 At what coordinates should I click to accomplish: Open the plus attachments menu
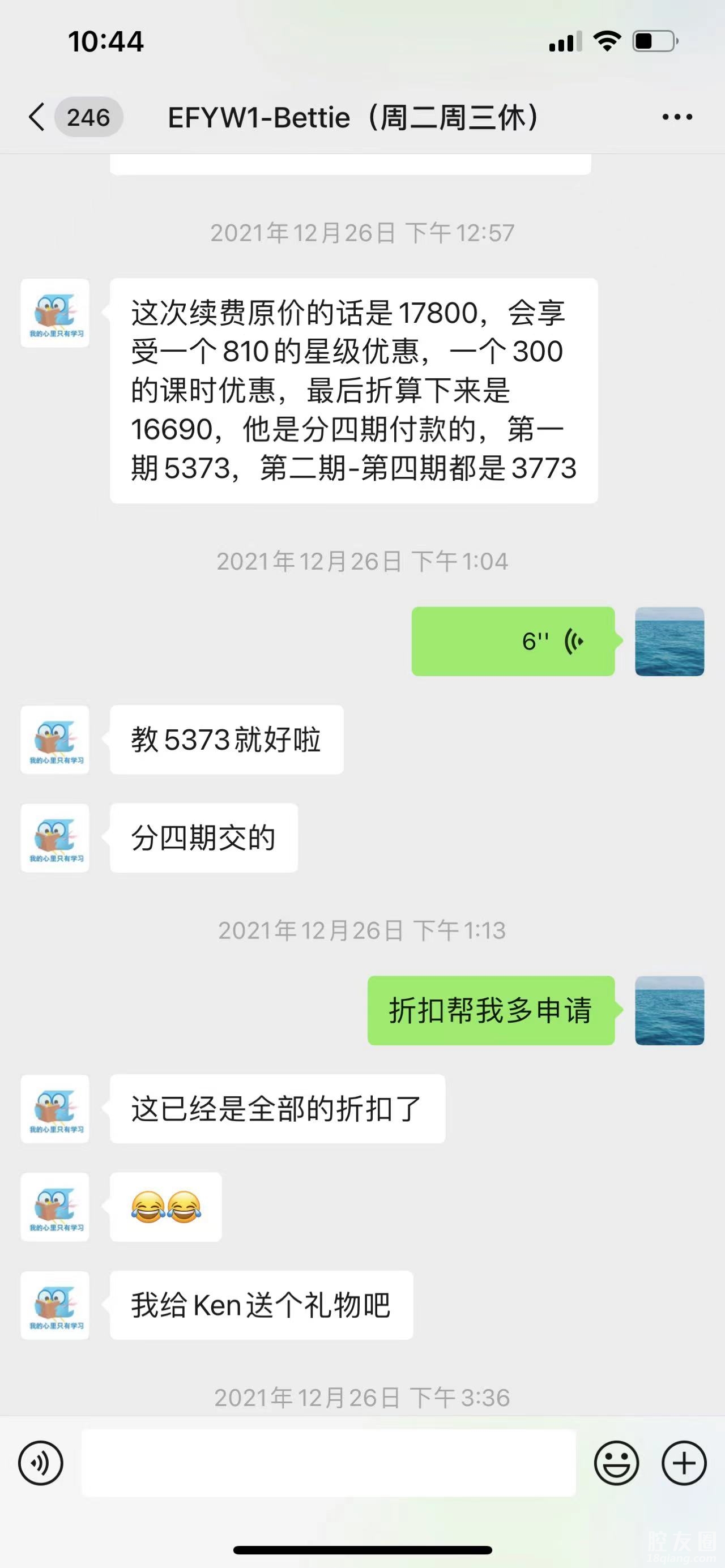point(684,1463)
